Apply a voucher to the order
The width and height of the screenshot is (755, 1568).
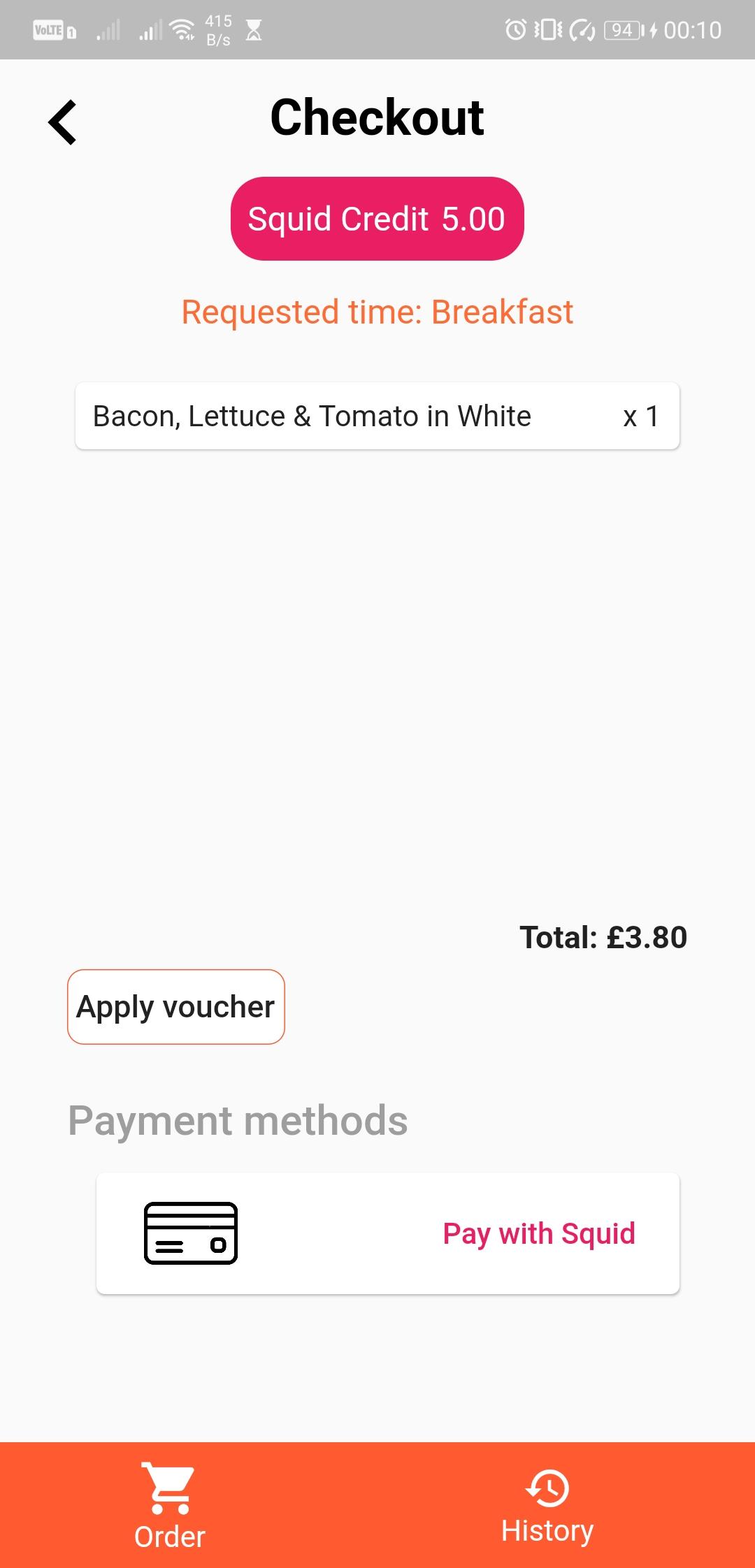(176, 1007)
